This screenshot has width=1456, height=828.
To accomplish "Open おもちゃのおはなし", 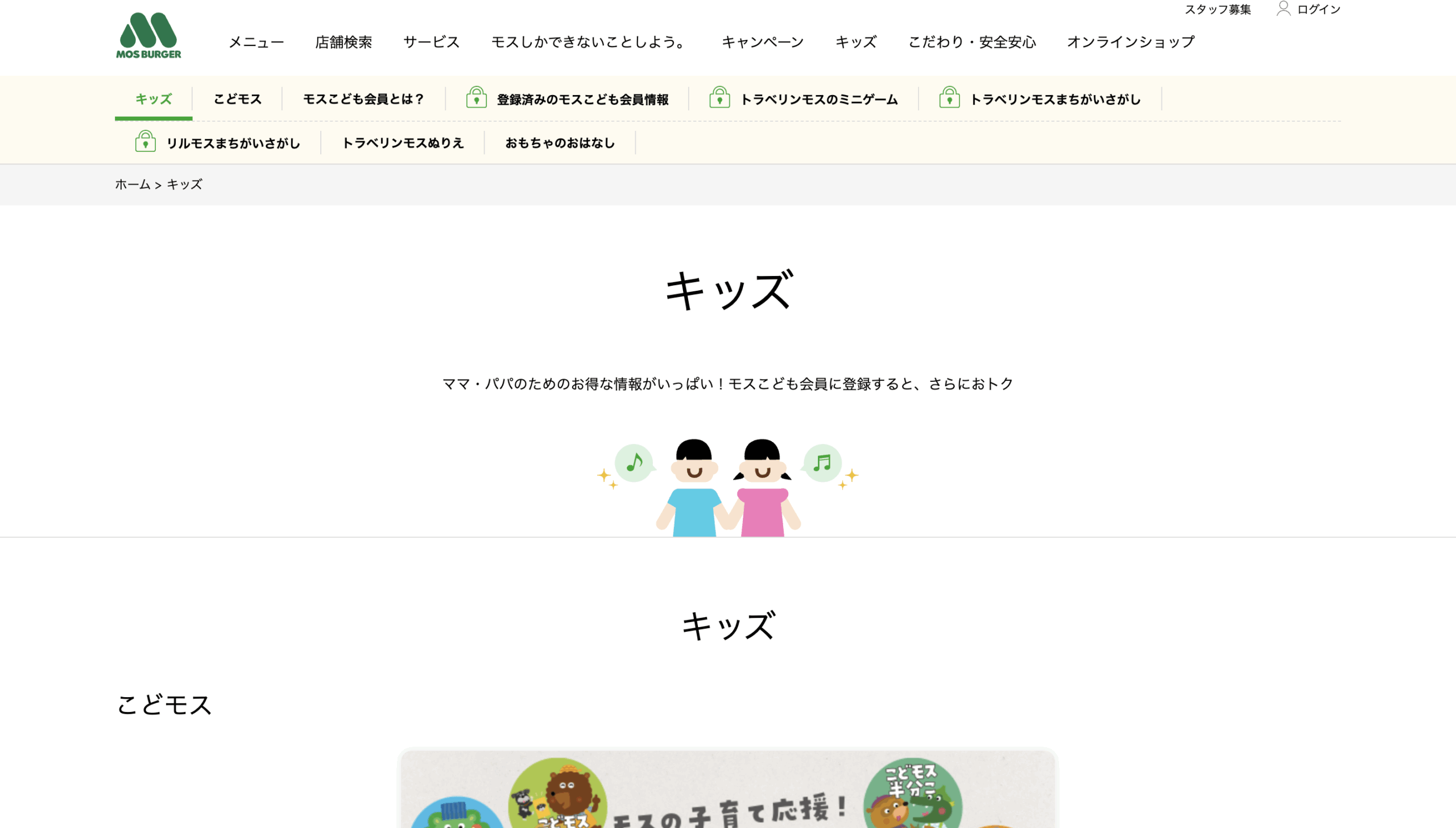I will point(560,143).
